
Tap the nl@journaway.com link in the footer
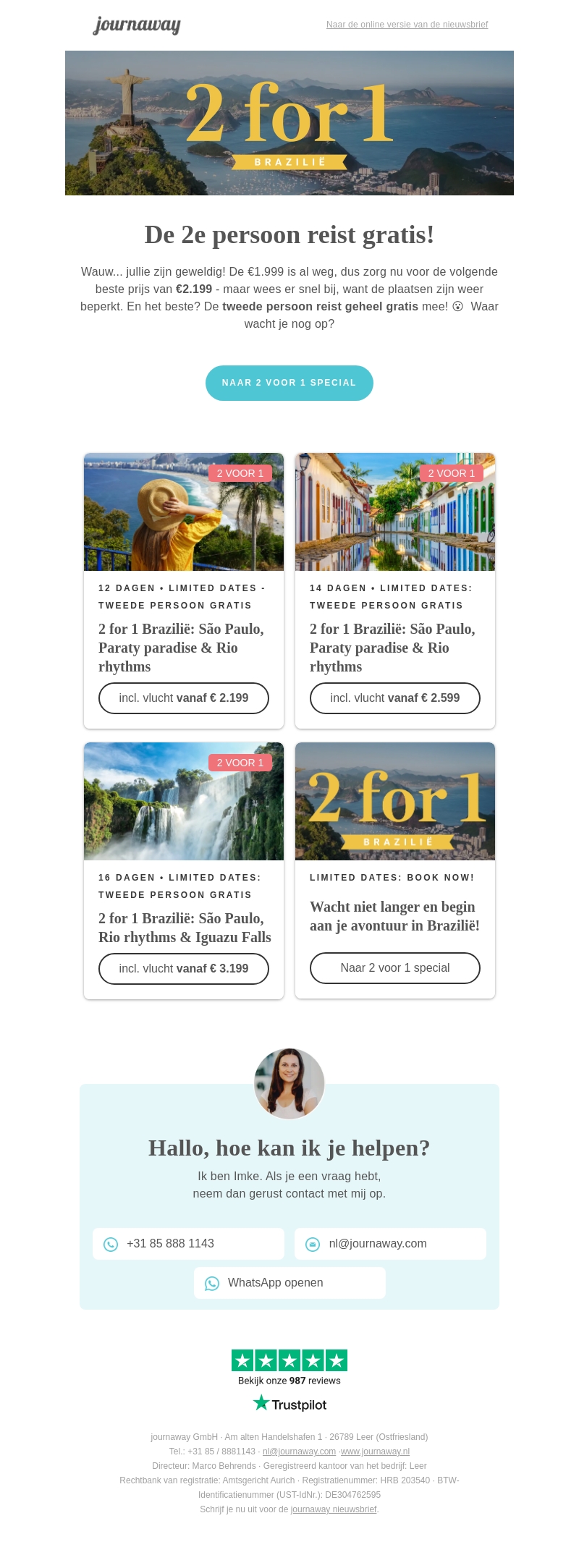click(x=299, y=1452)
